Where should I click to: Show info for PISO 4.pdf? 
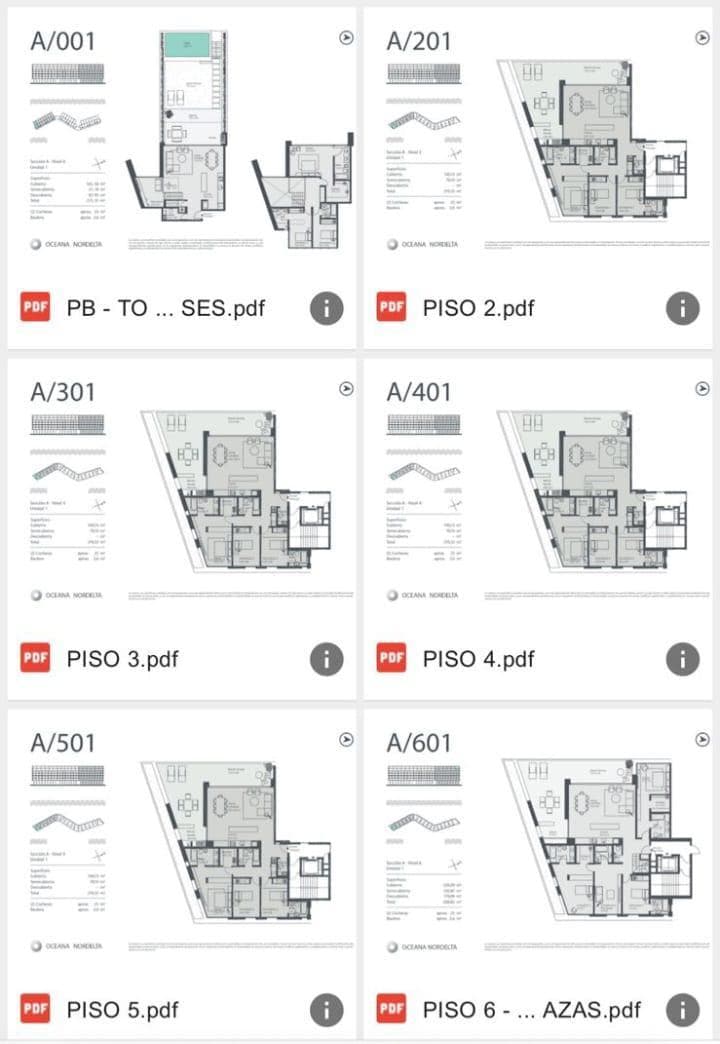[682, 659]
